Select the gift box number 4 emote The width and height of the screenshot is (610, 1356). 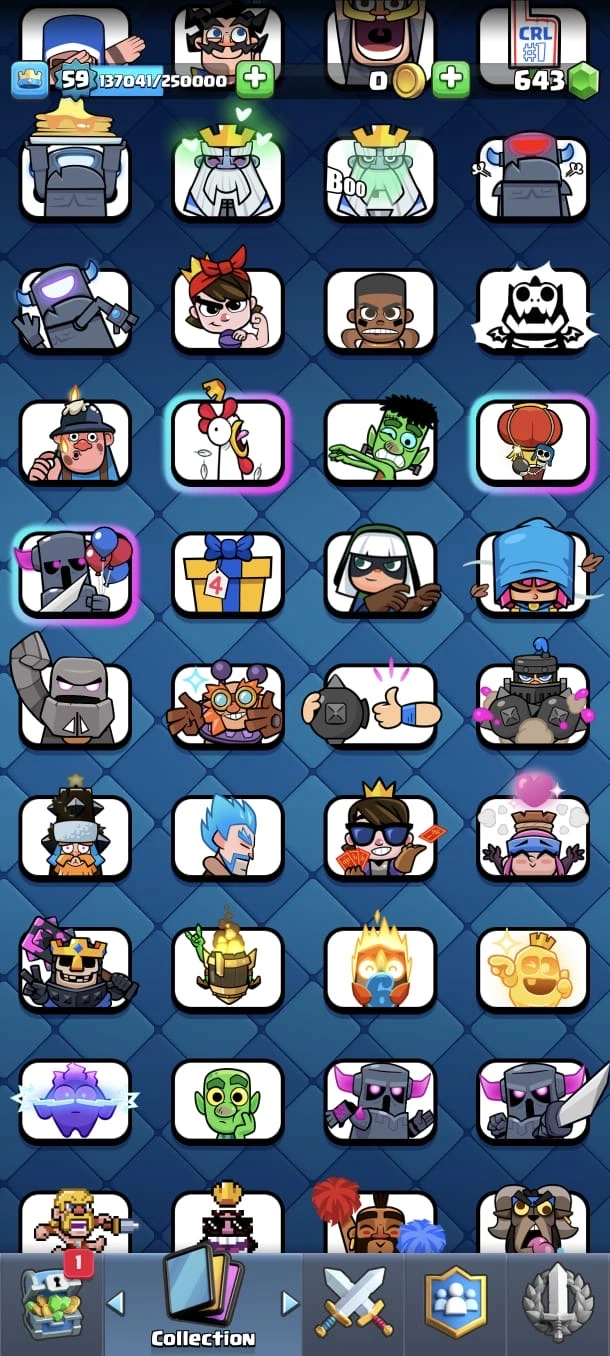click(x=228, y=574)
